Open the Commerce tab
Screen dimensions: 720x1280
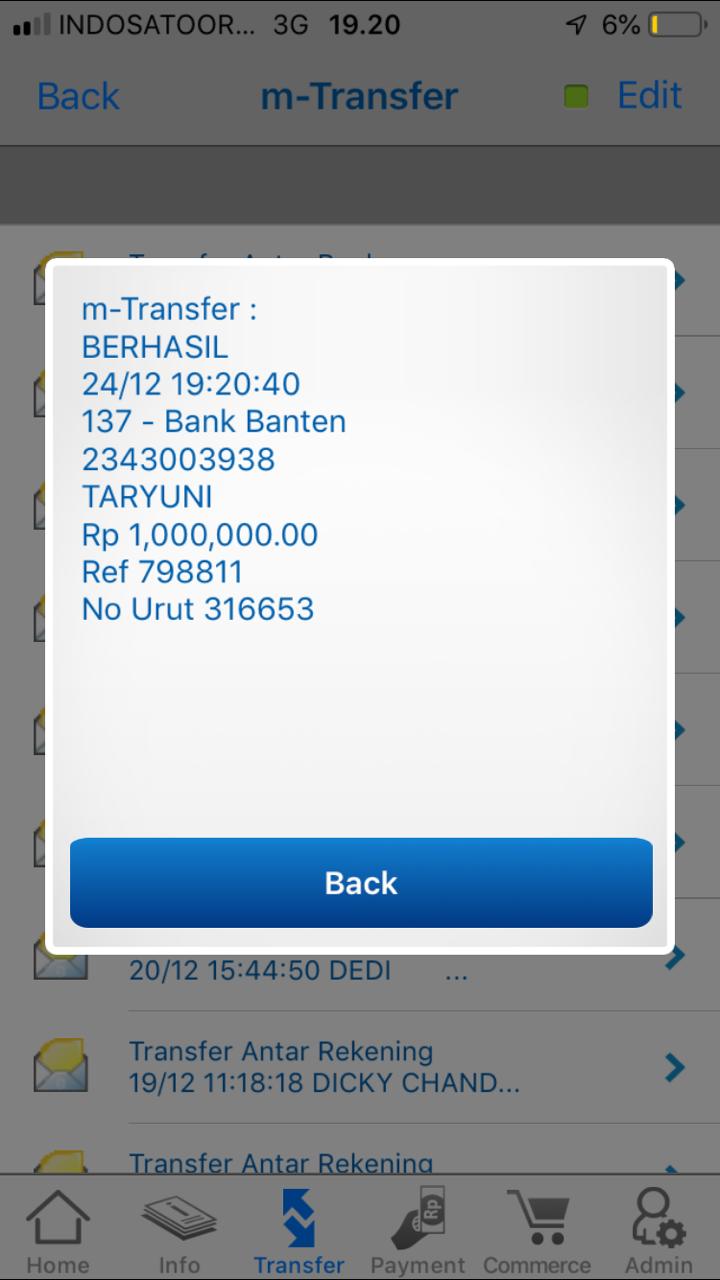pos(537,1230)
